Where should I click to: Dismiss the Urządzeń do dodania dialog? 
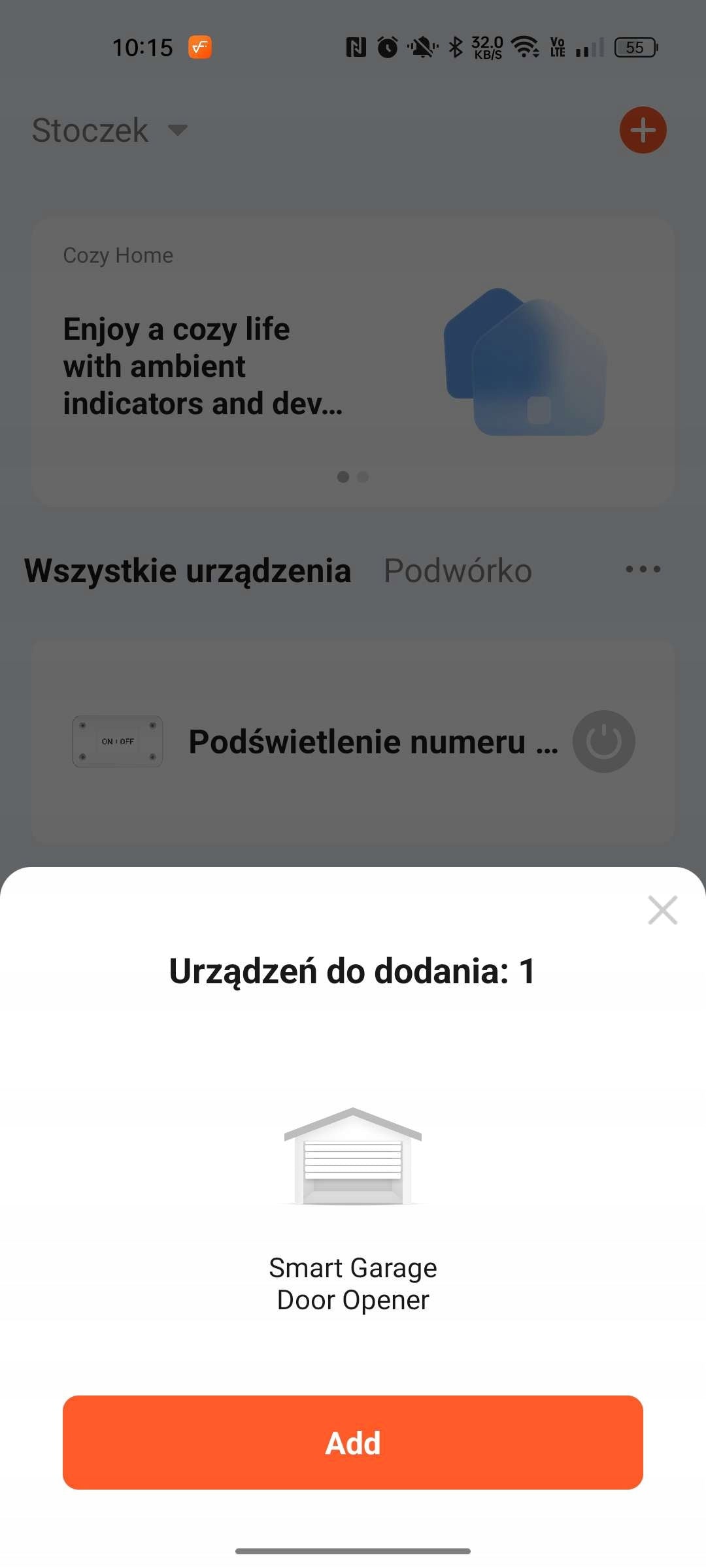click(x=663, y=909)
